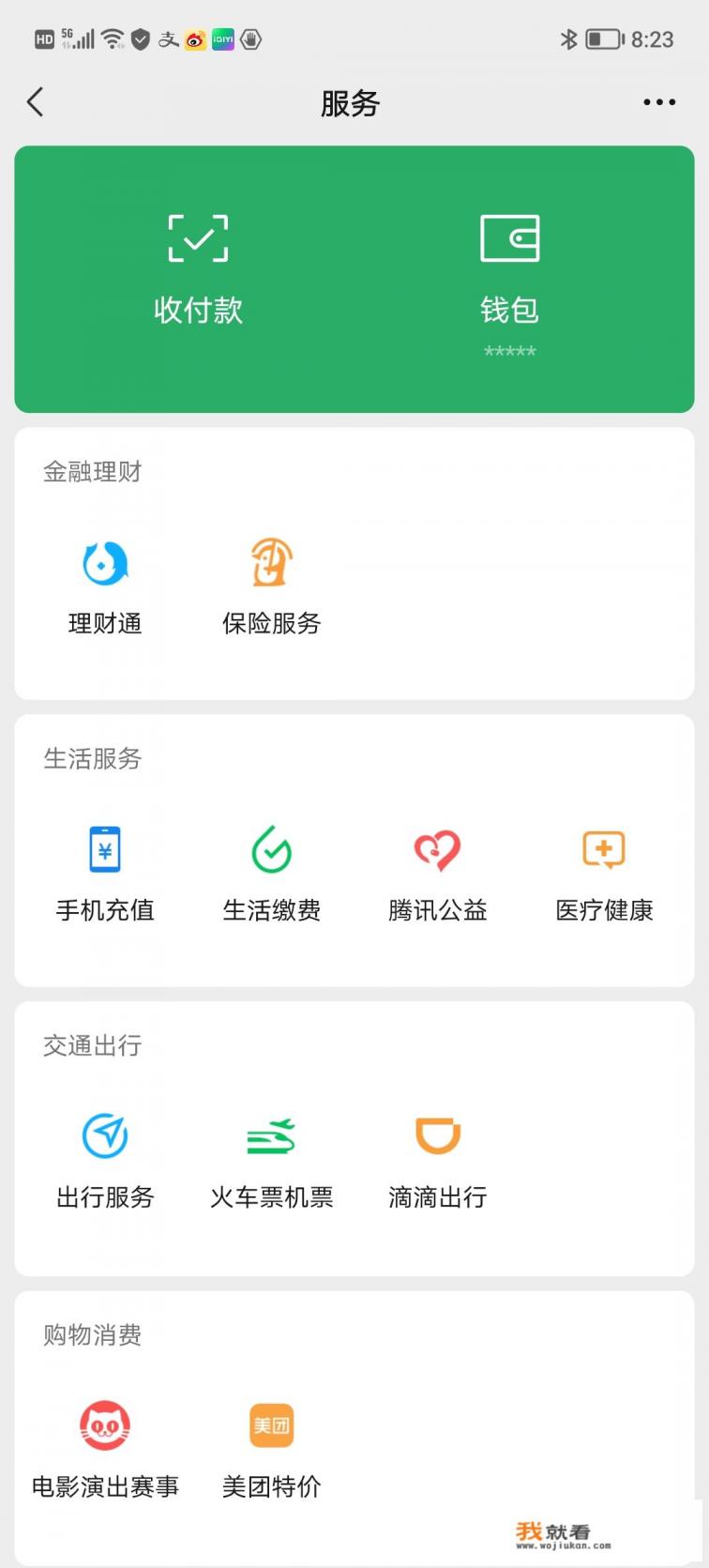Open the three-dot options menu
Screen dimensions: 709x1568
tap(658, 101)
